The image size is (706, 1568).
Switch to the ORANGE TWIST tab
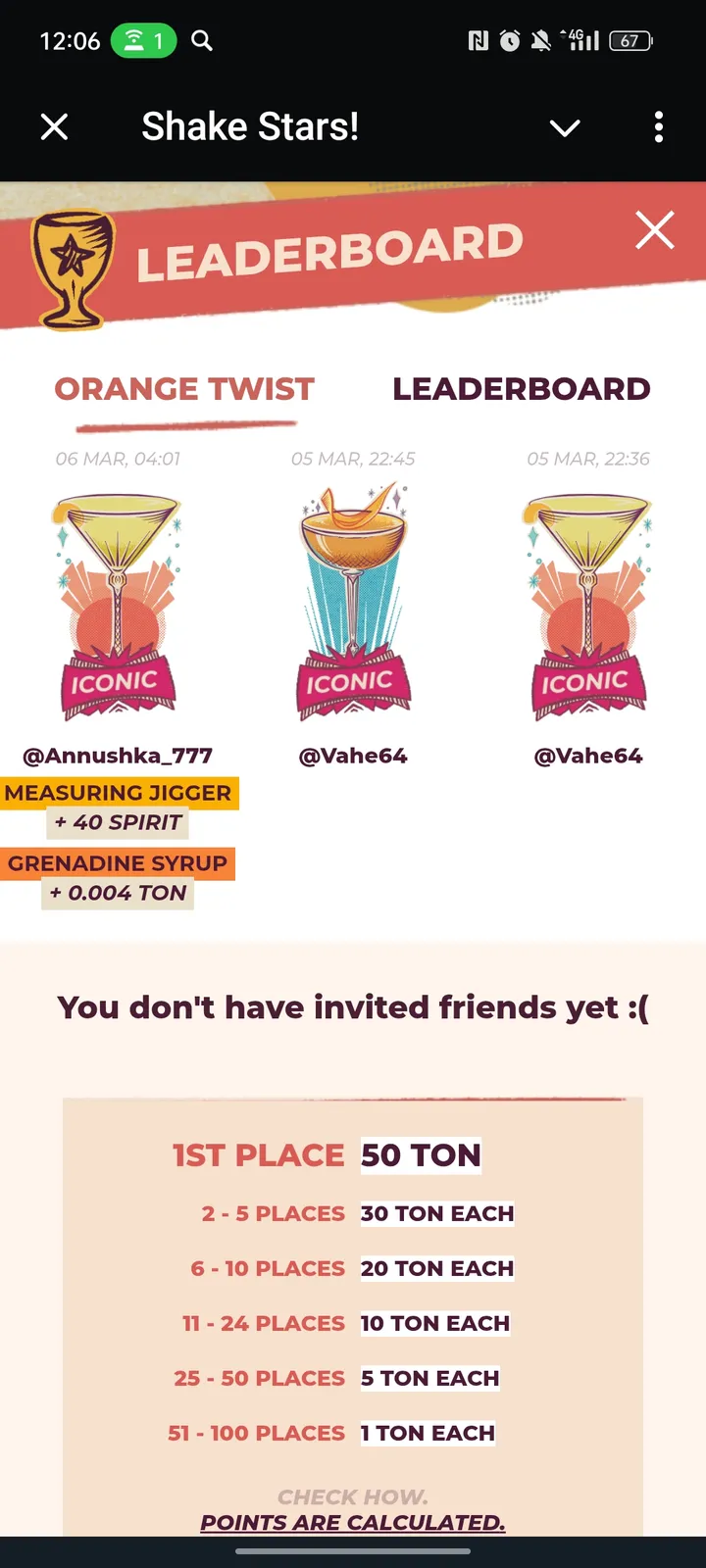[x=184, y=388]
